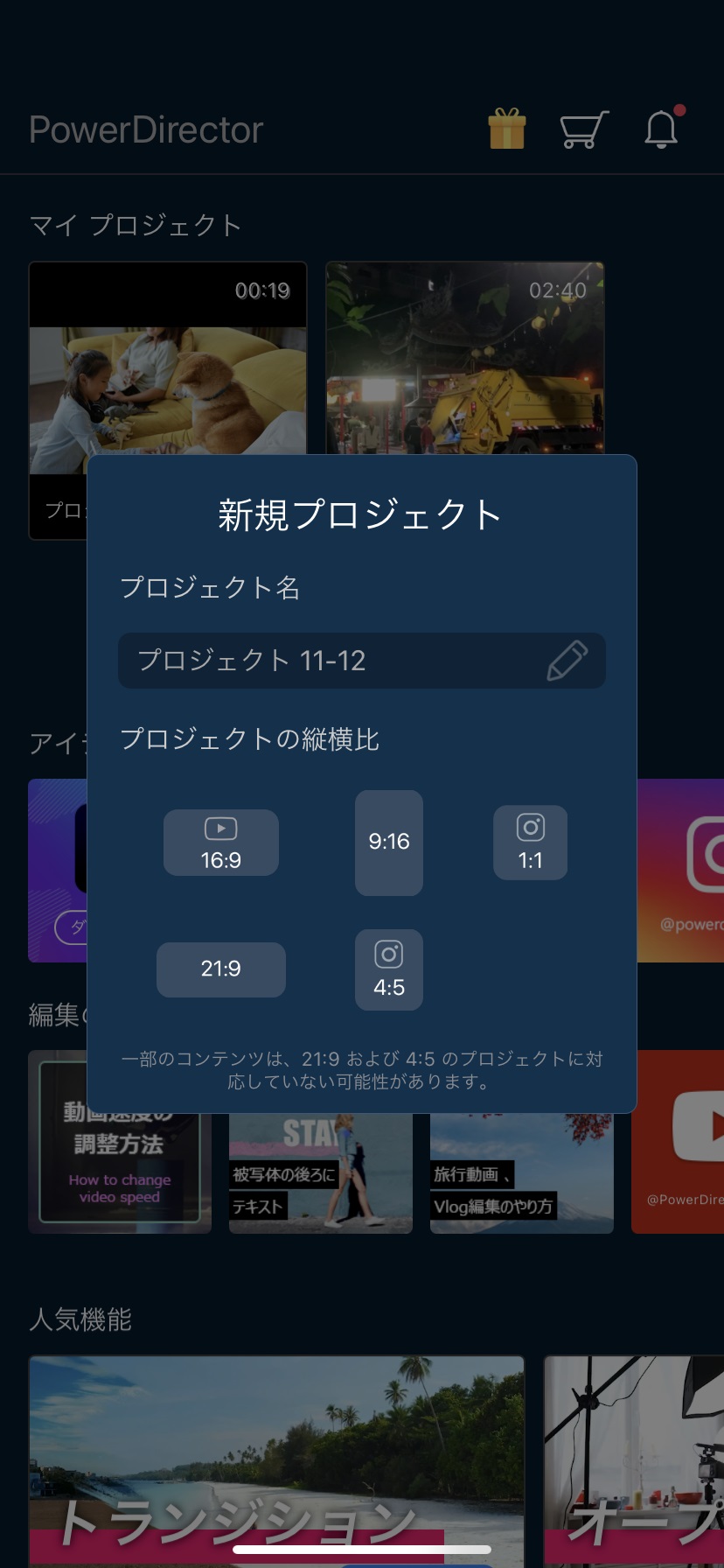Open the shopping cart
The height and width of the screenshot is (1568, 724).
click(x=583, y=129)
